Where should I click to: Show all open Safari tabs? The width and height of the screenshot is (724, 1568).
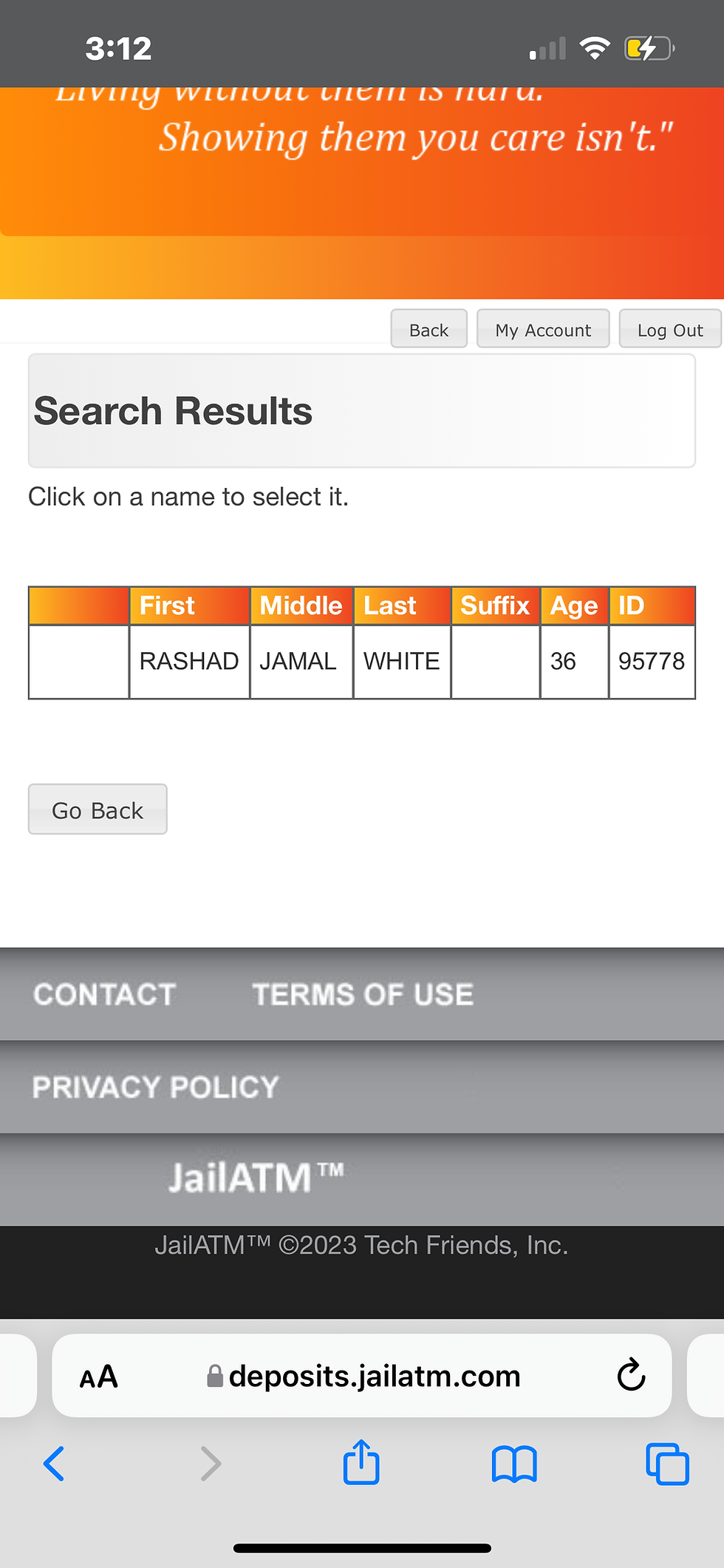click(x=667, y=1464)
